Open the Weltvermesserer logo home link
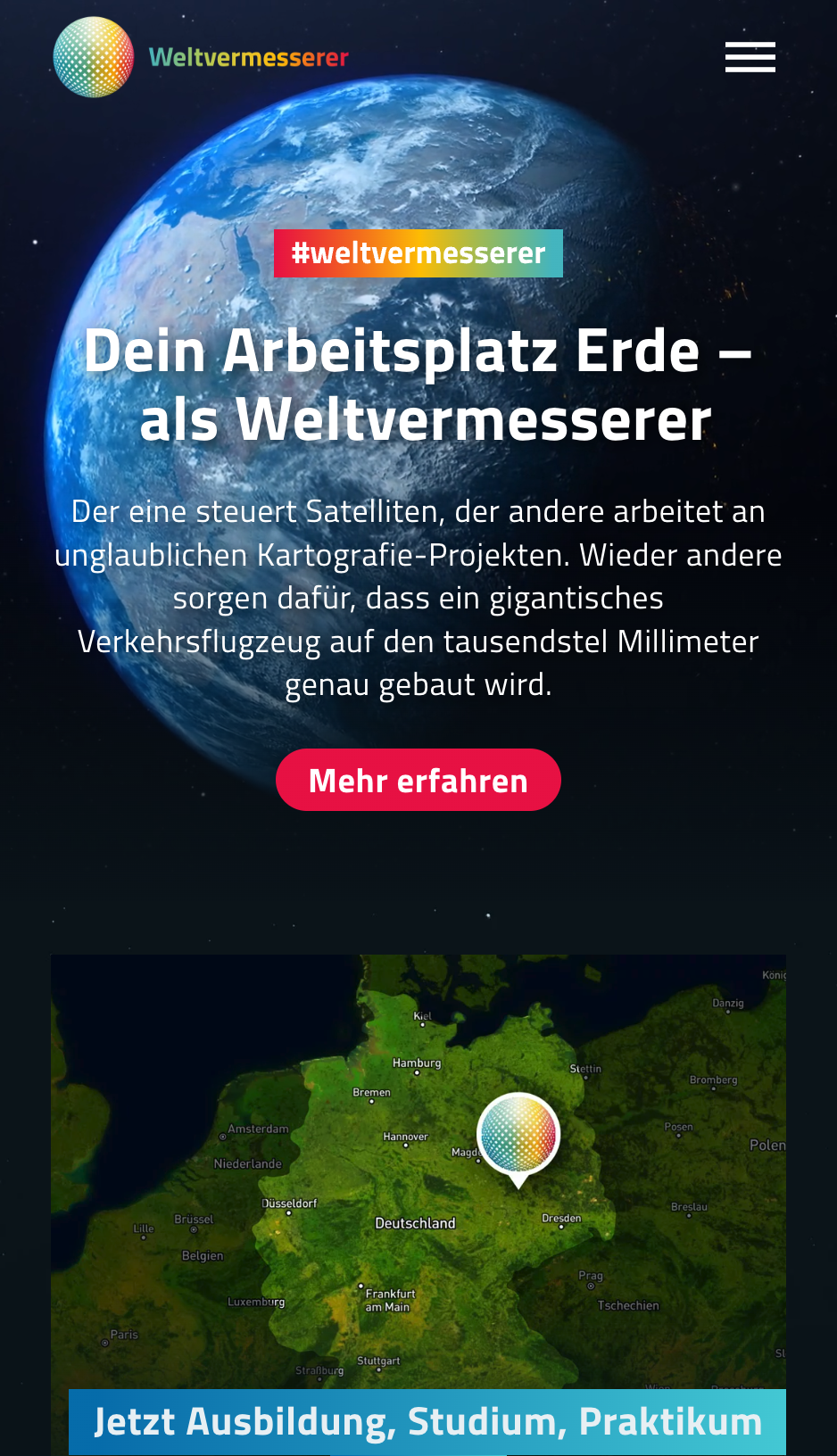 click(202, 57)
